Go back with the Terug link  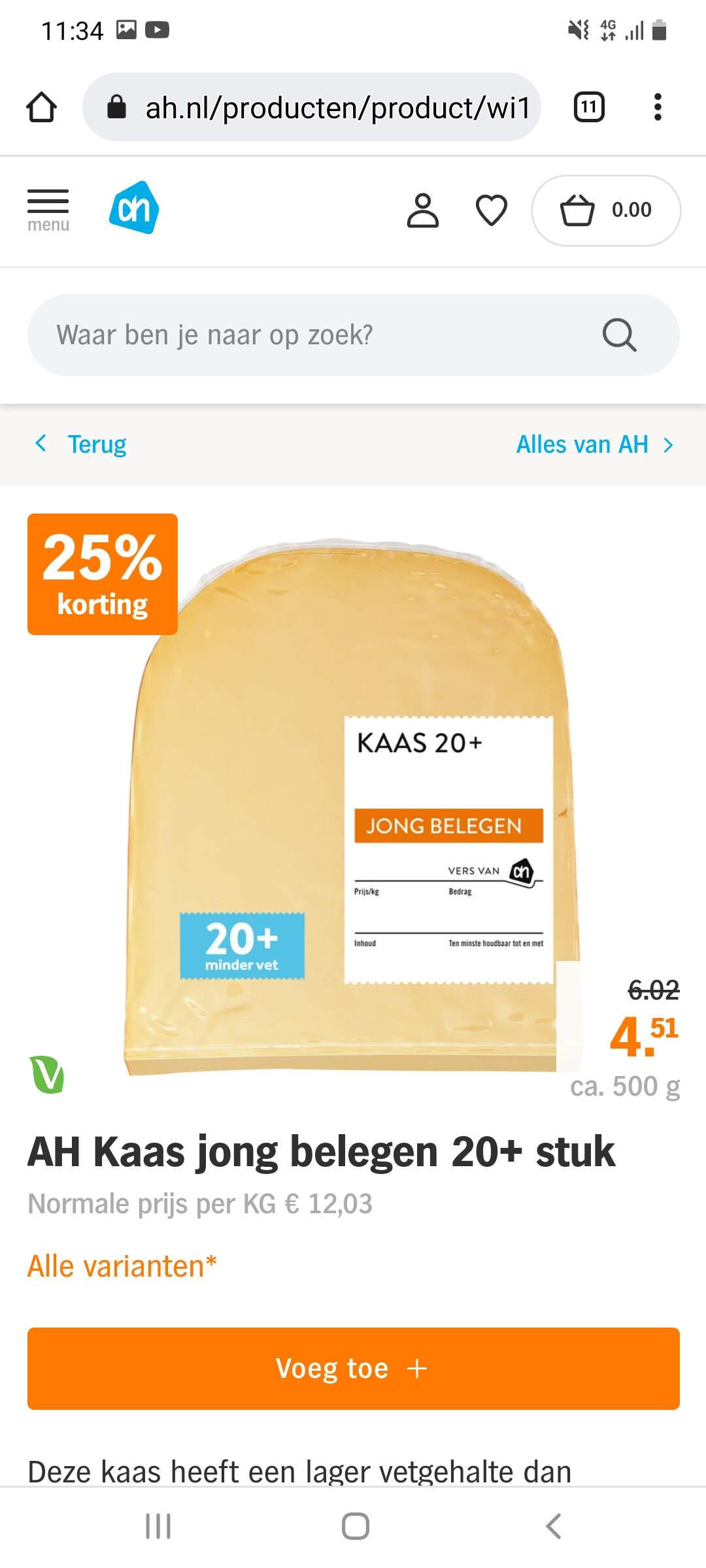click(x=80, y=444)
